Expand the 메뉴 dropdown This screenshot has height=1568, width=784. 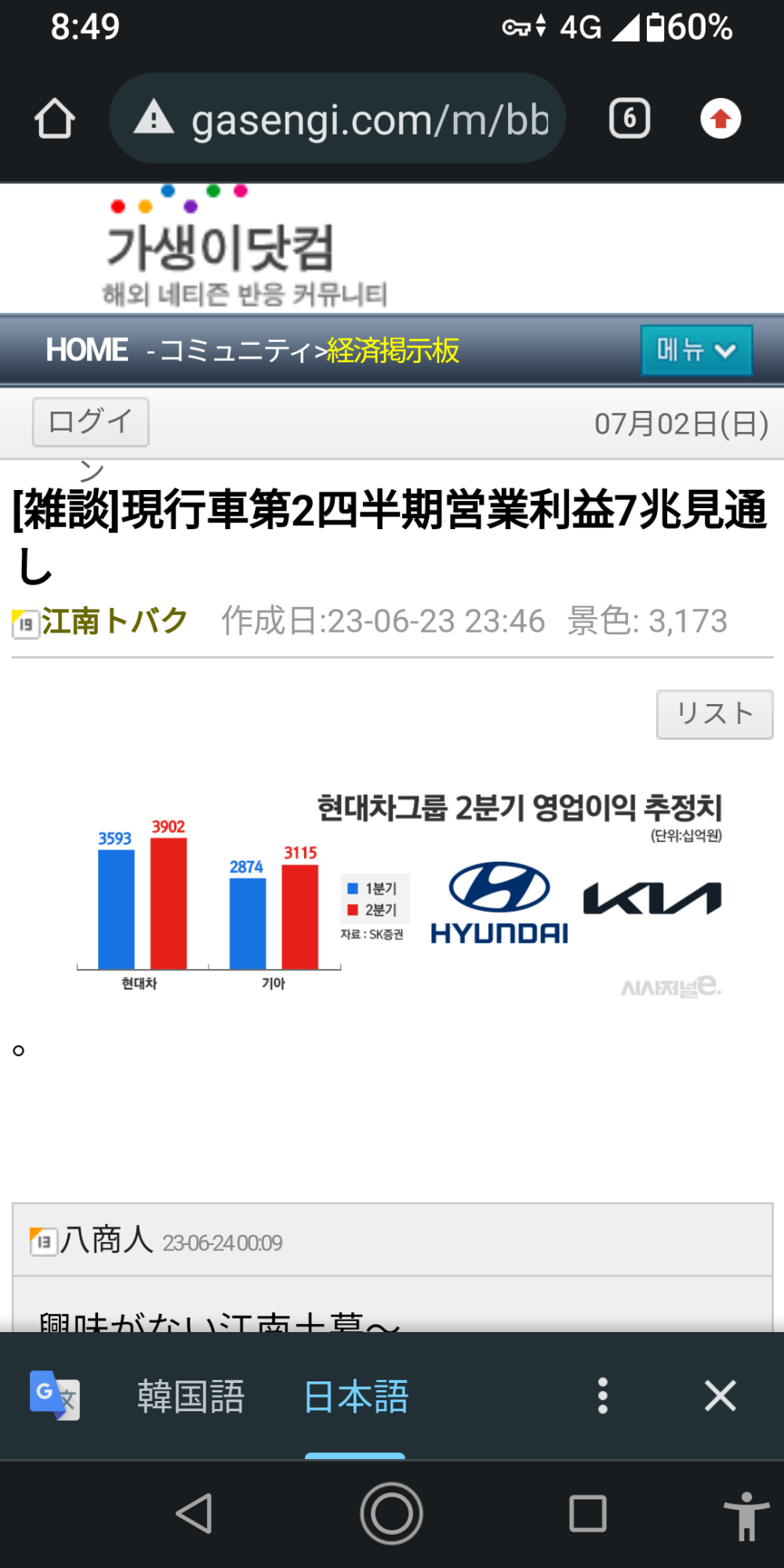696,350
